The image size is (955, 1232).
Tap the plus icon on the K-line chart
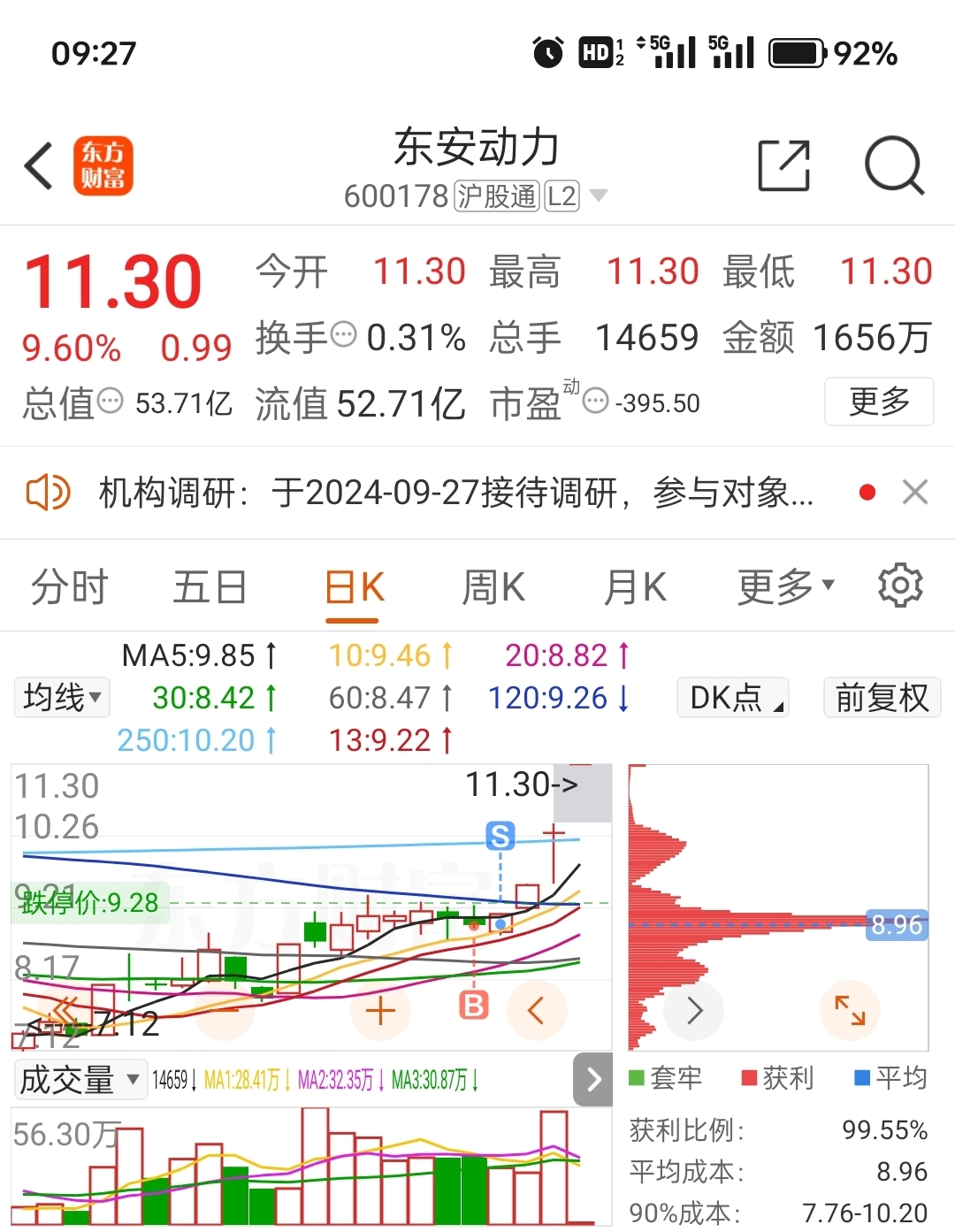pos(380,1010)
